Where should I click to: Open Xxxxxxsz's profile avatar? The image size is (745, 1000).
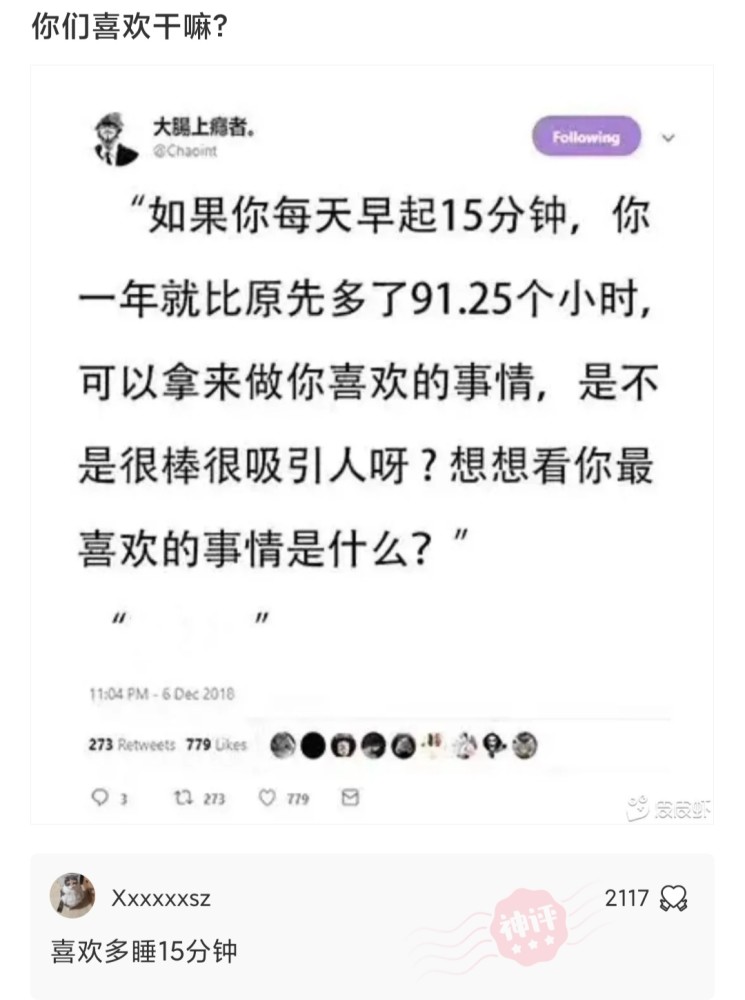72,896
